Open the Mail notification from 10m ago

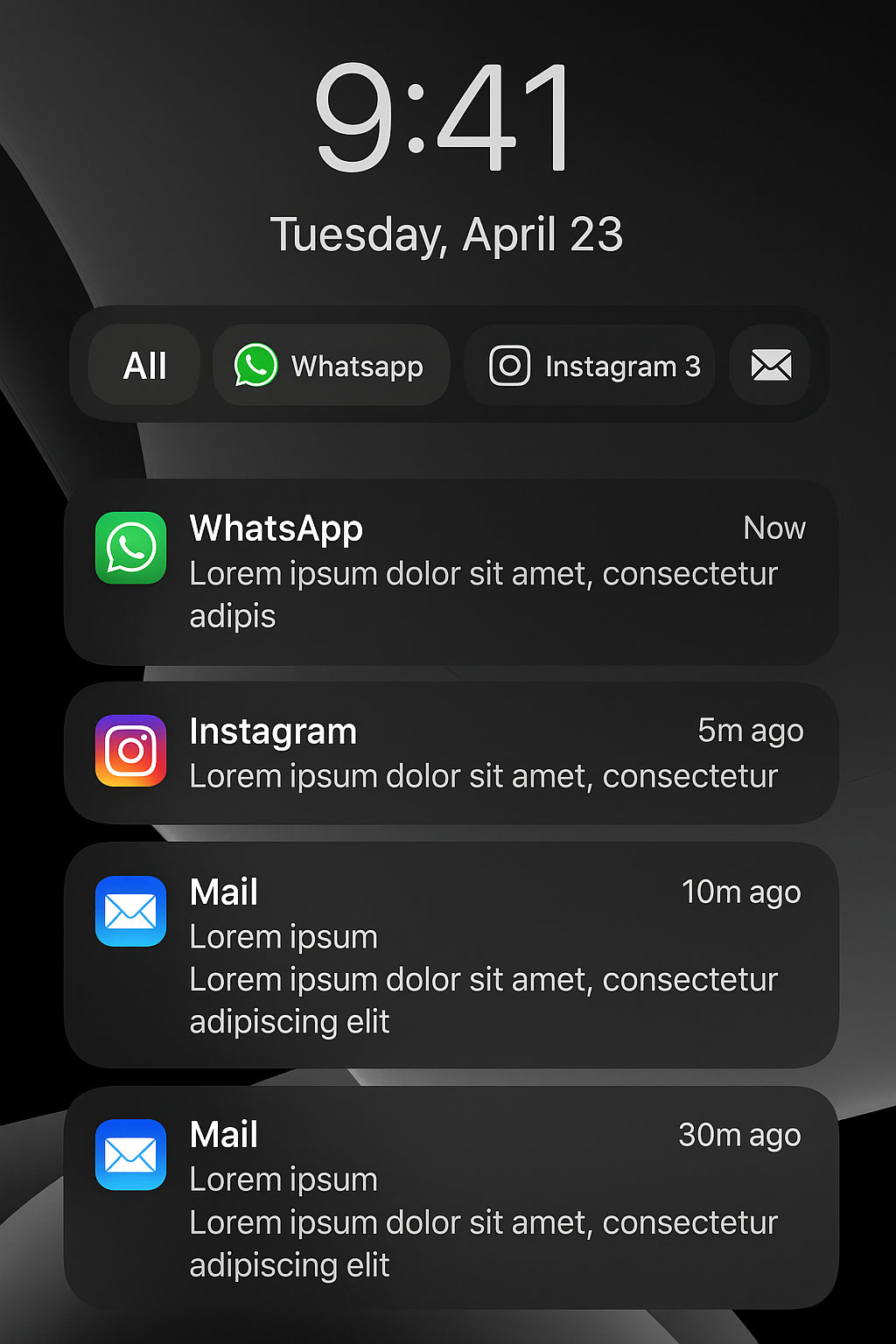451,955
